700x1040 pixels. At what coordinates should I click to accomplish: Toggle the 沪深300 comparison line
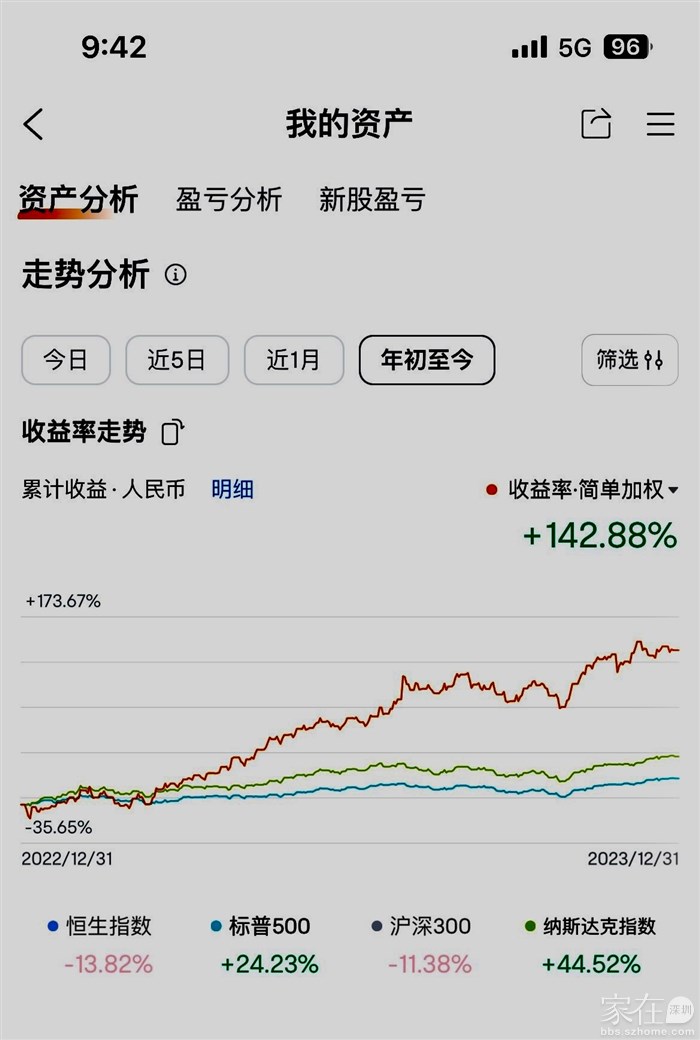[x=421, y=927]
